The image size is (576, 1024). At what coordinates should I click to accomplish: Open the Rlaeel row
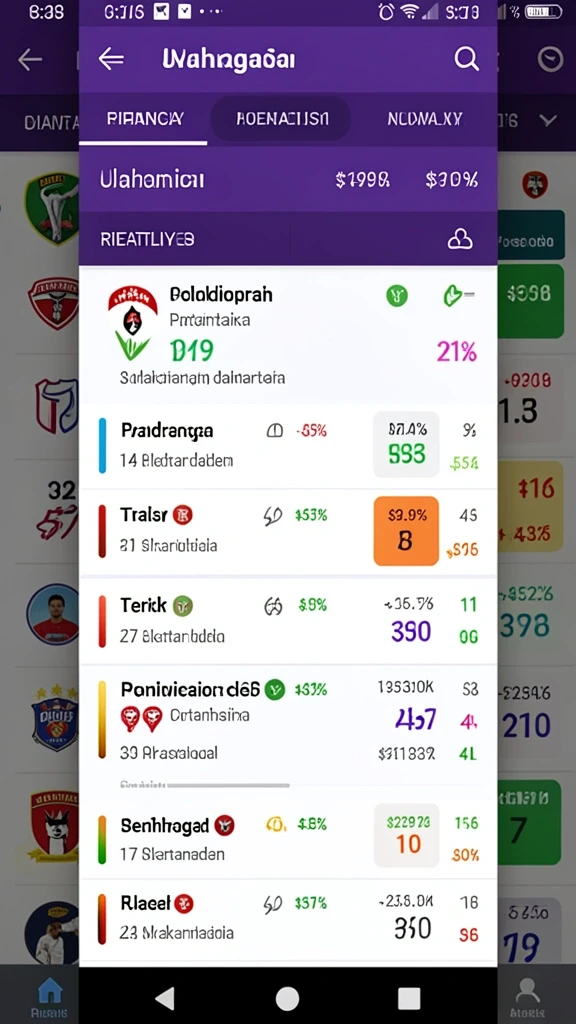click(x=288, y=920)
